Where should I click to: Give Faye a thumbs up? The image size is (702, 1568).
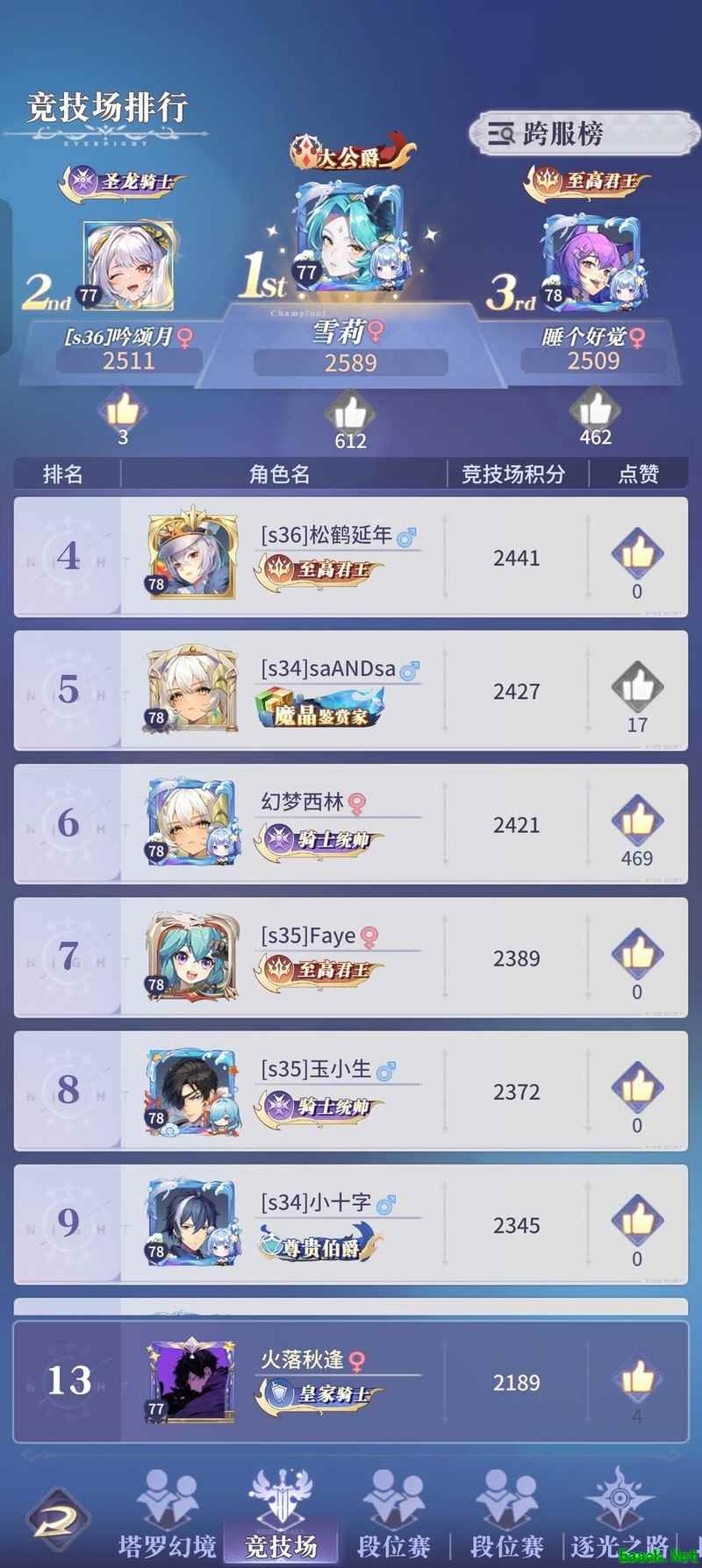tap(637, 953)
